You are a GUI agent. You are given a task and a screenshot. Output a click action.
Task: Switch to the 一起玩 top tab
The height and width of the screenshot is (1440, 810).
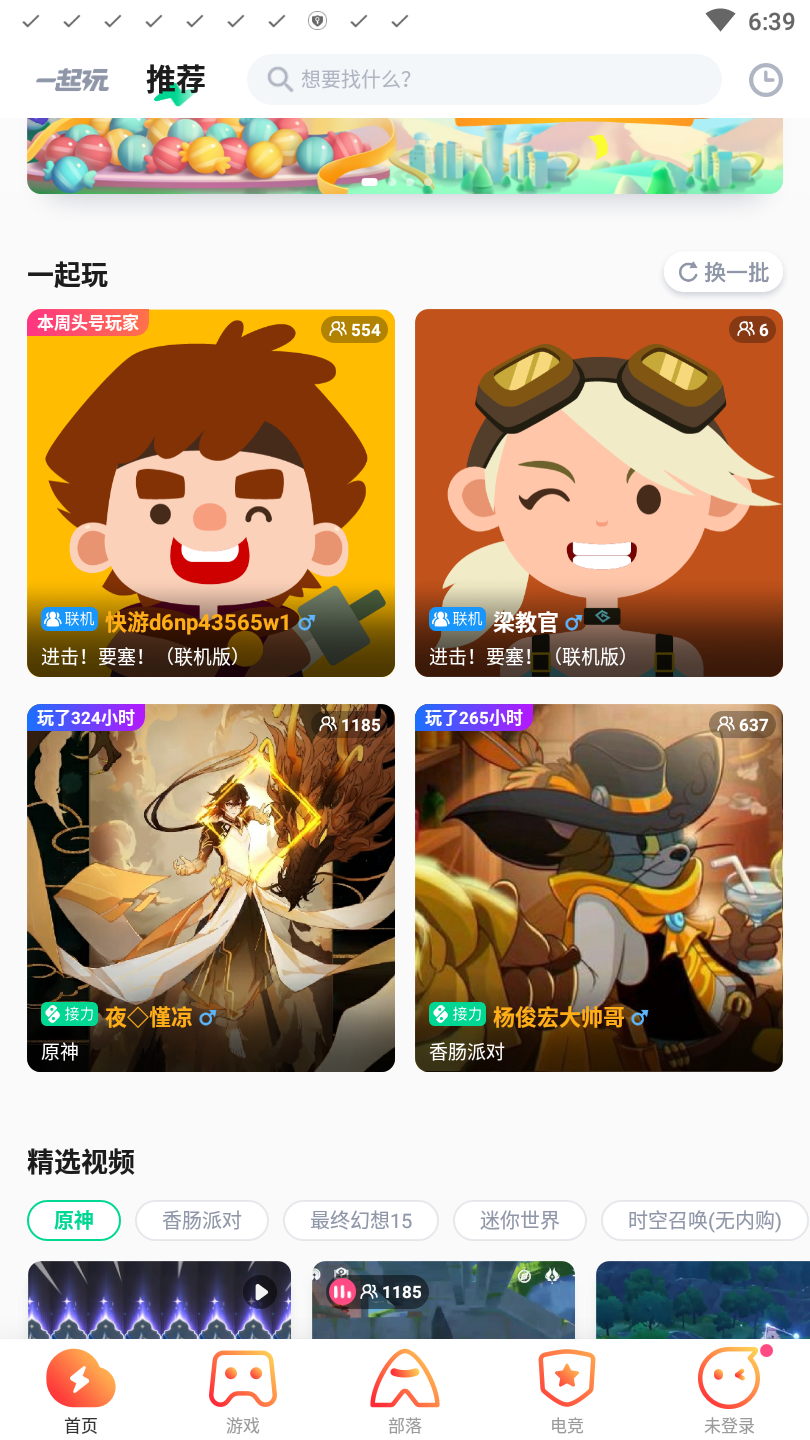point(72,80)
